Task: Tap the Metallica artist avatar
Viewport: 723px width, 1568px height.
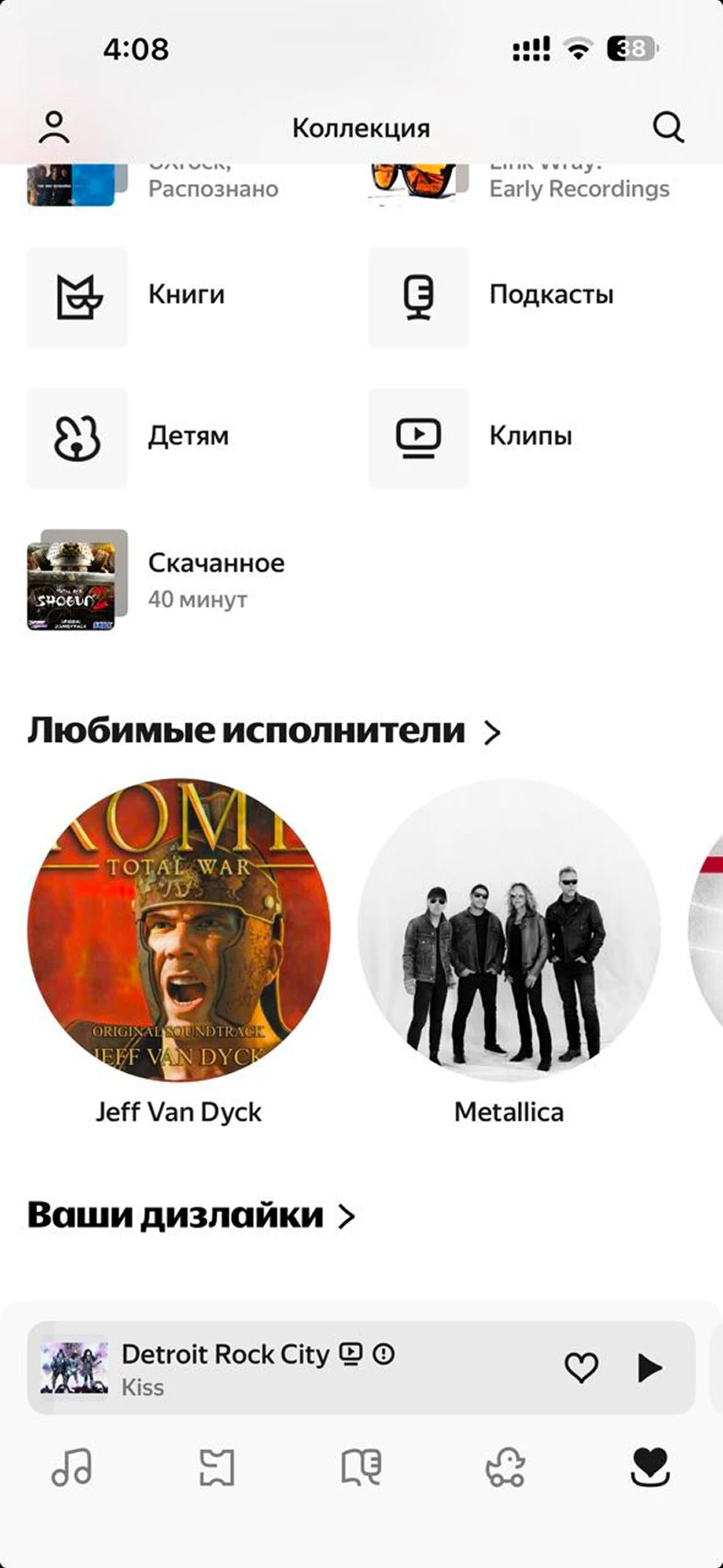Action: 509,929
